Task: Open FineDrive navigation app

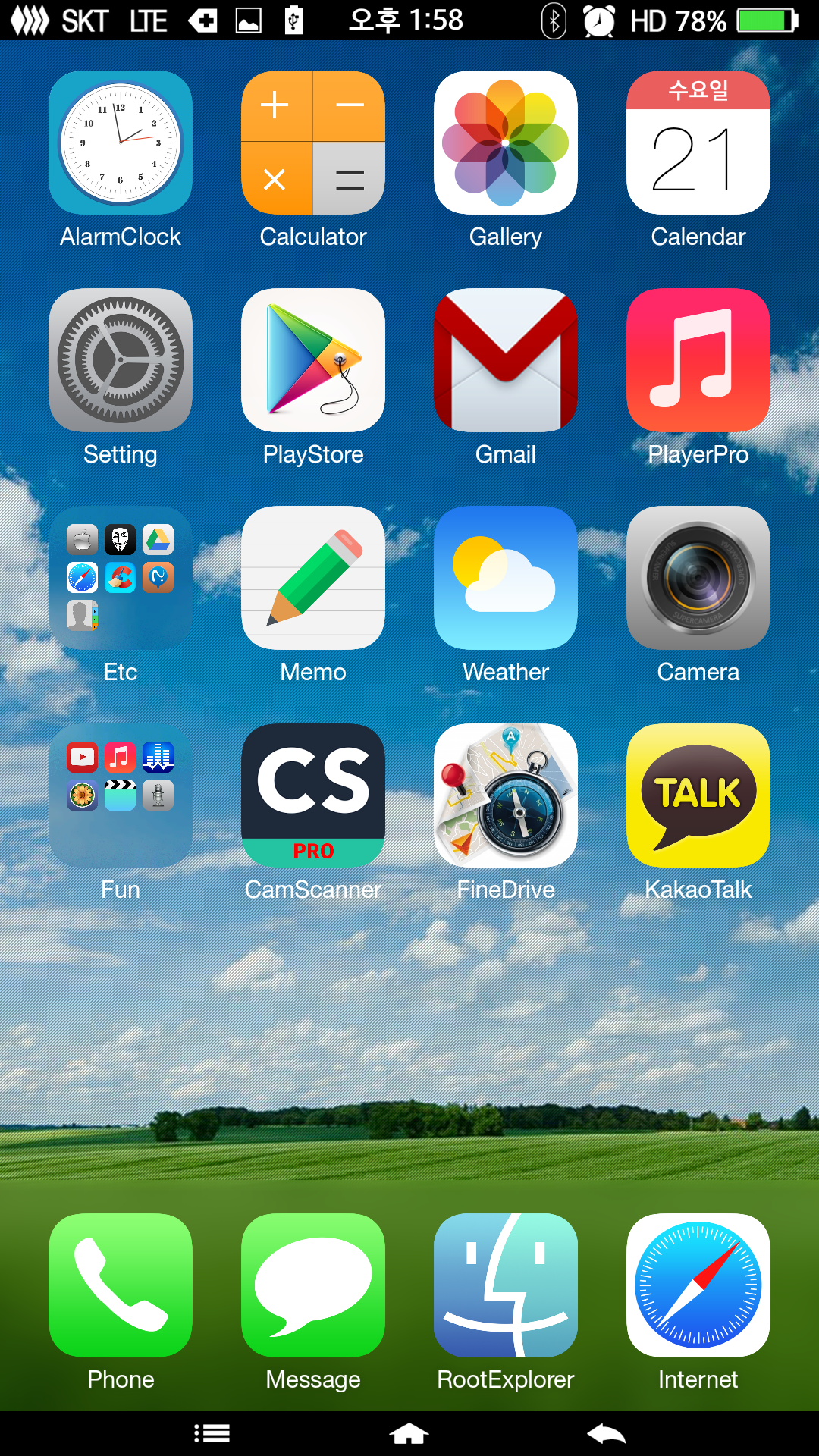Action: click(x=506, y=795)
